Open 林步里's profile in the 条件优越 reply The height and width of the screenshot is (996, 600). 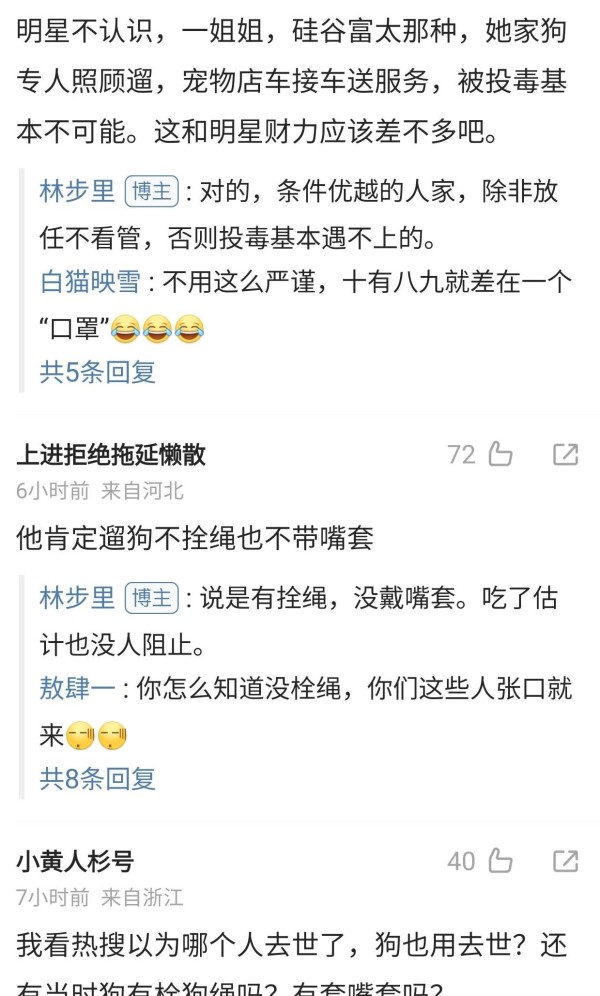[x=77, y=191]
